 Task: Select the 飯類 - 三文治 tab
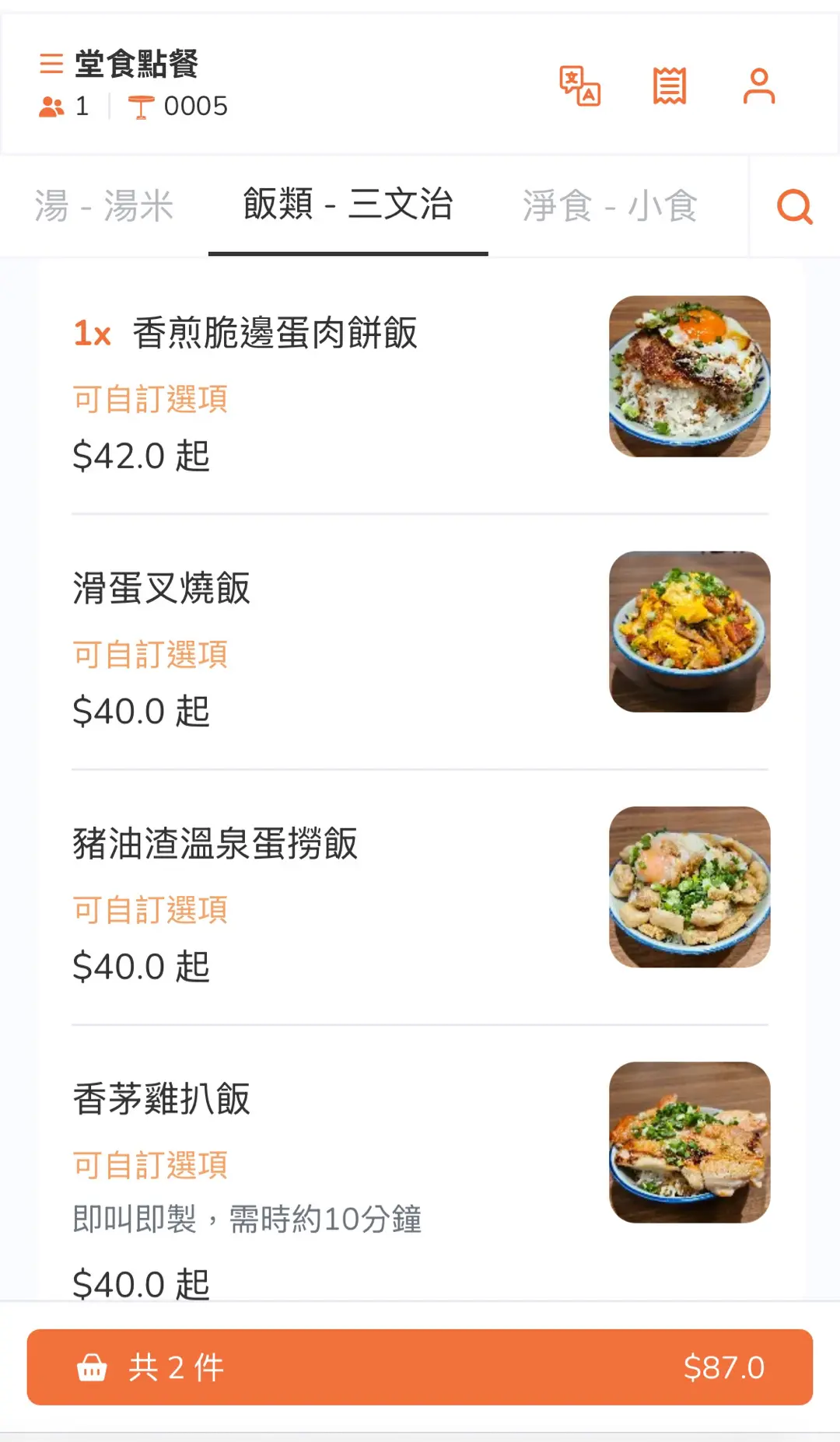click(x=348, y=205)
